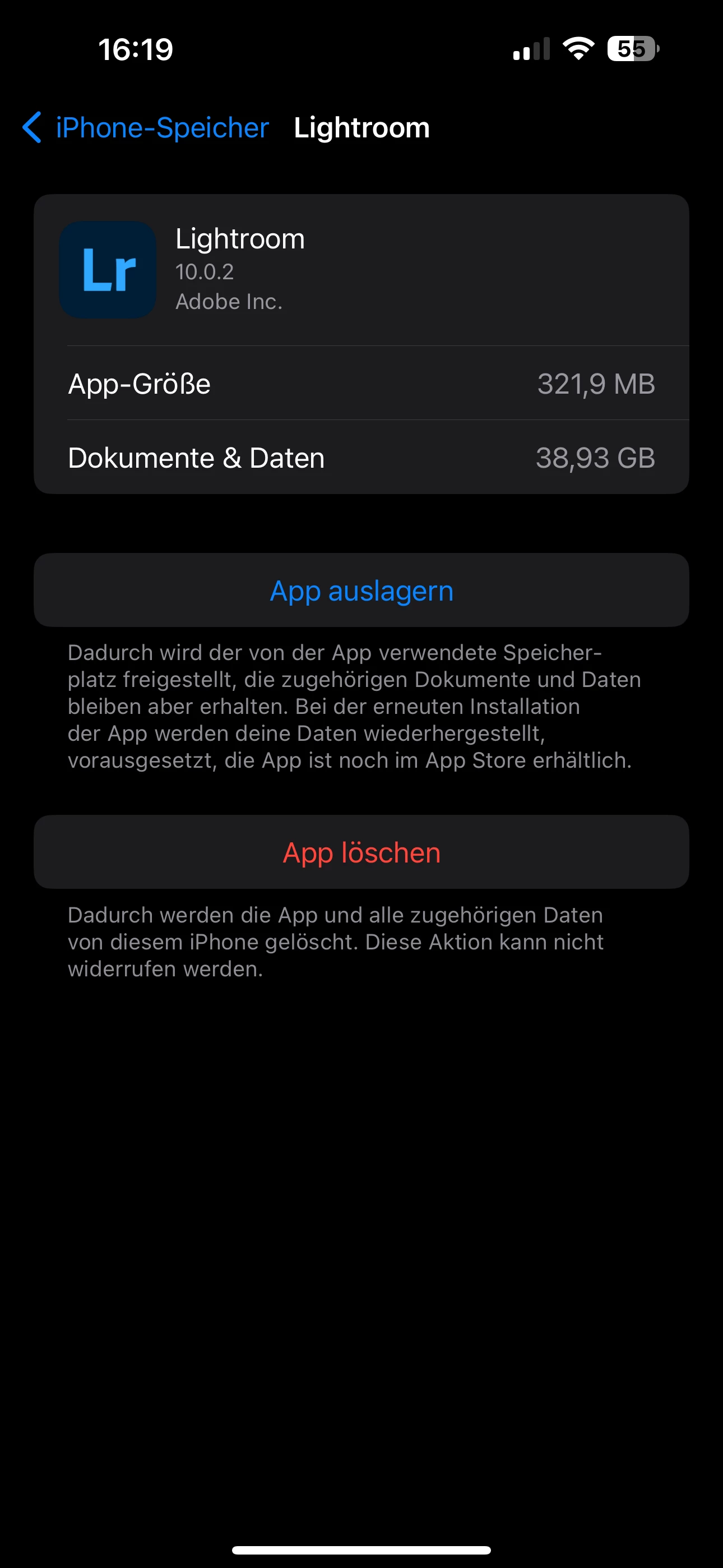
Task: Tap App auslagern to offload Lightroom
Action: pos(361,591)
